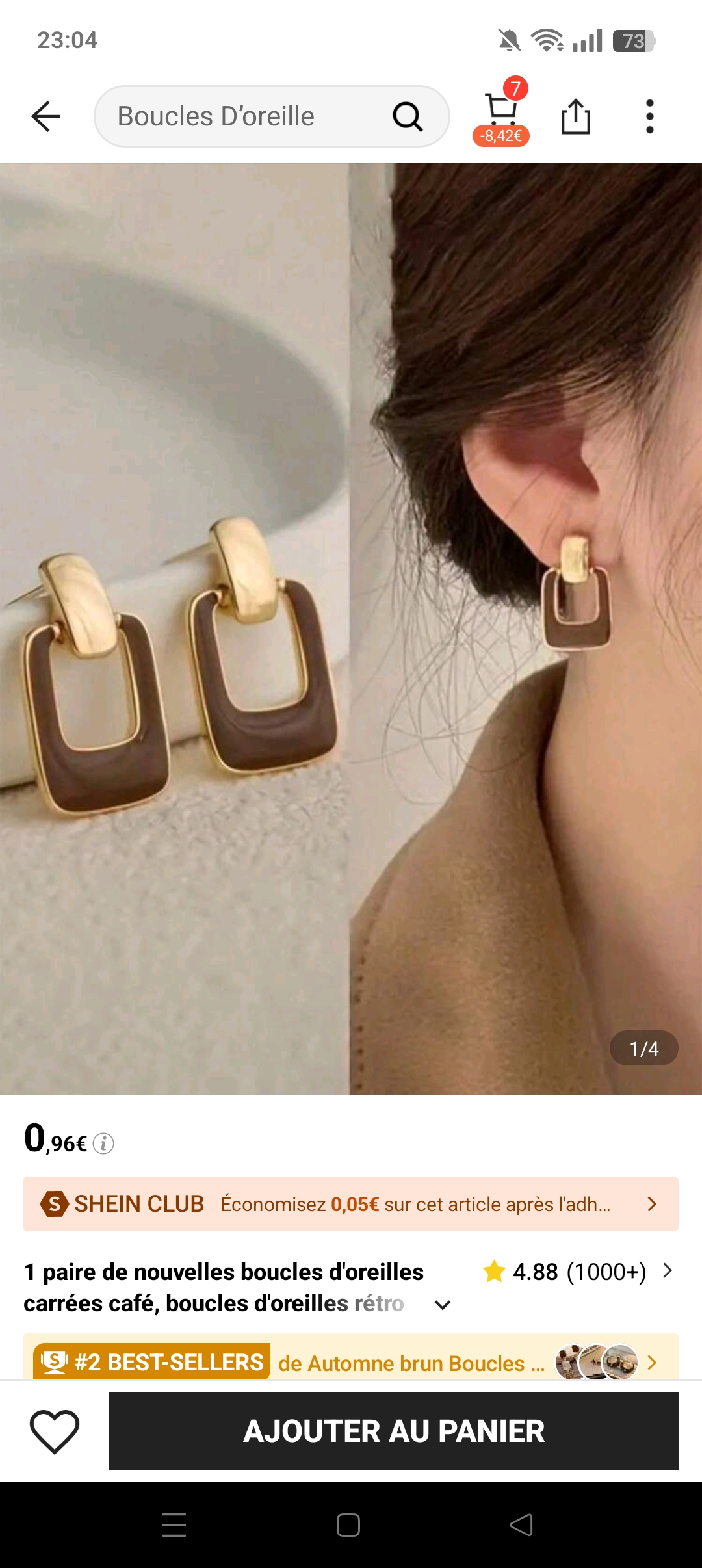Share this earrings product
Image resolution: width=702 pixels, height=1568 pixels.
tap(575, 116)
